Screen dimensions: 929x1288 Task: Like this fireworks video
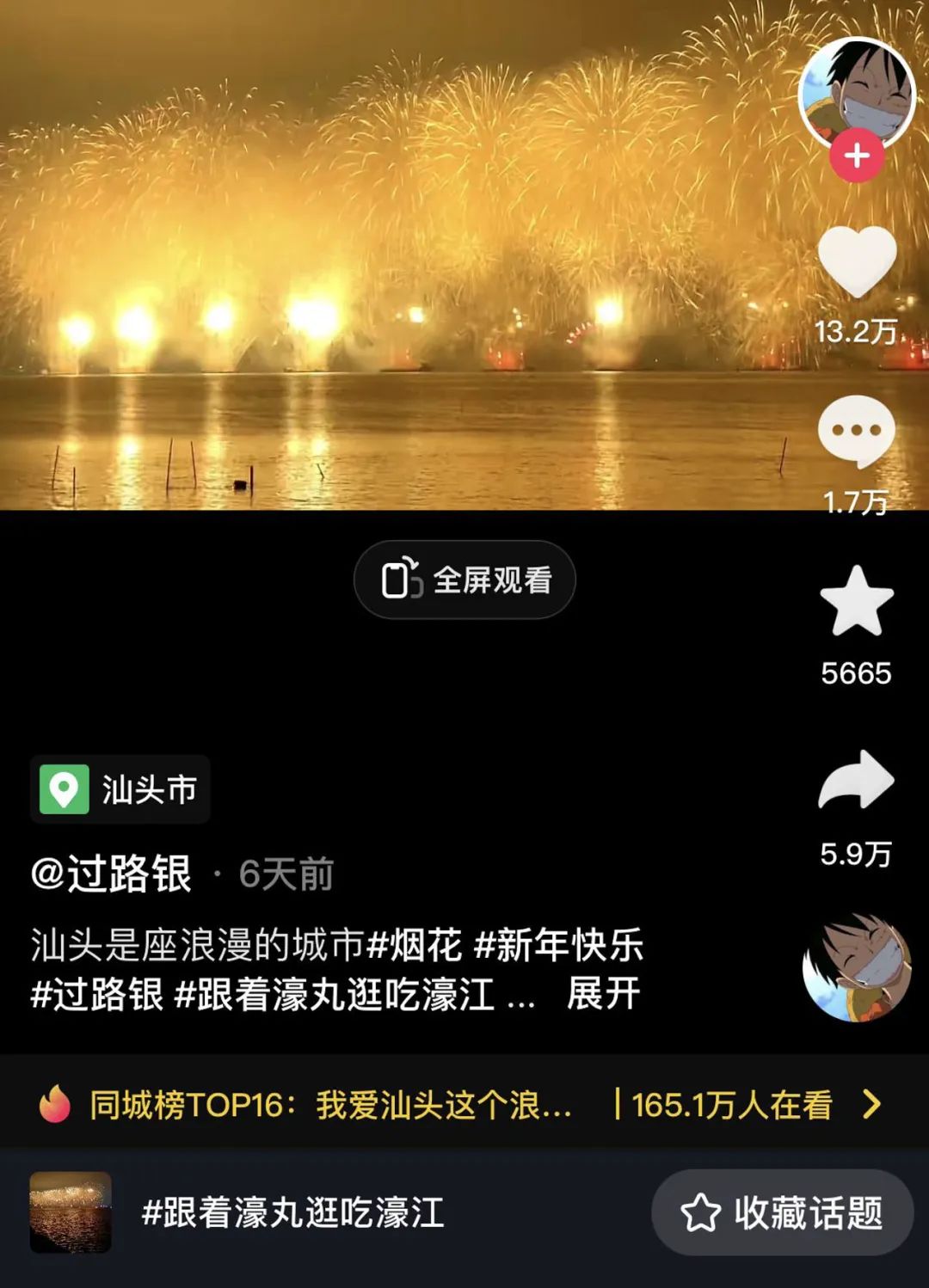tap(857, 261)
